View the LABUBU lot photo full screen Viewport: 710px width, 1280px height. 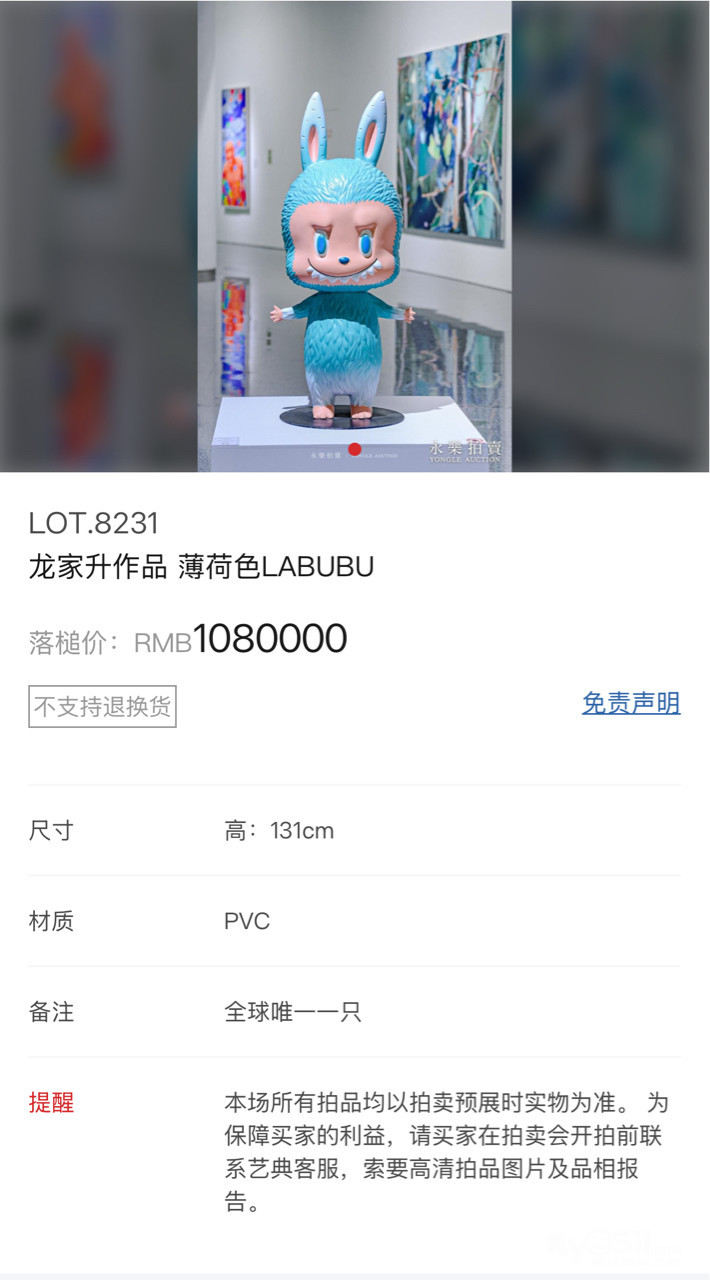point(355,236)
